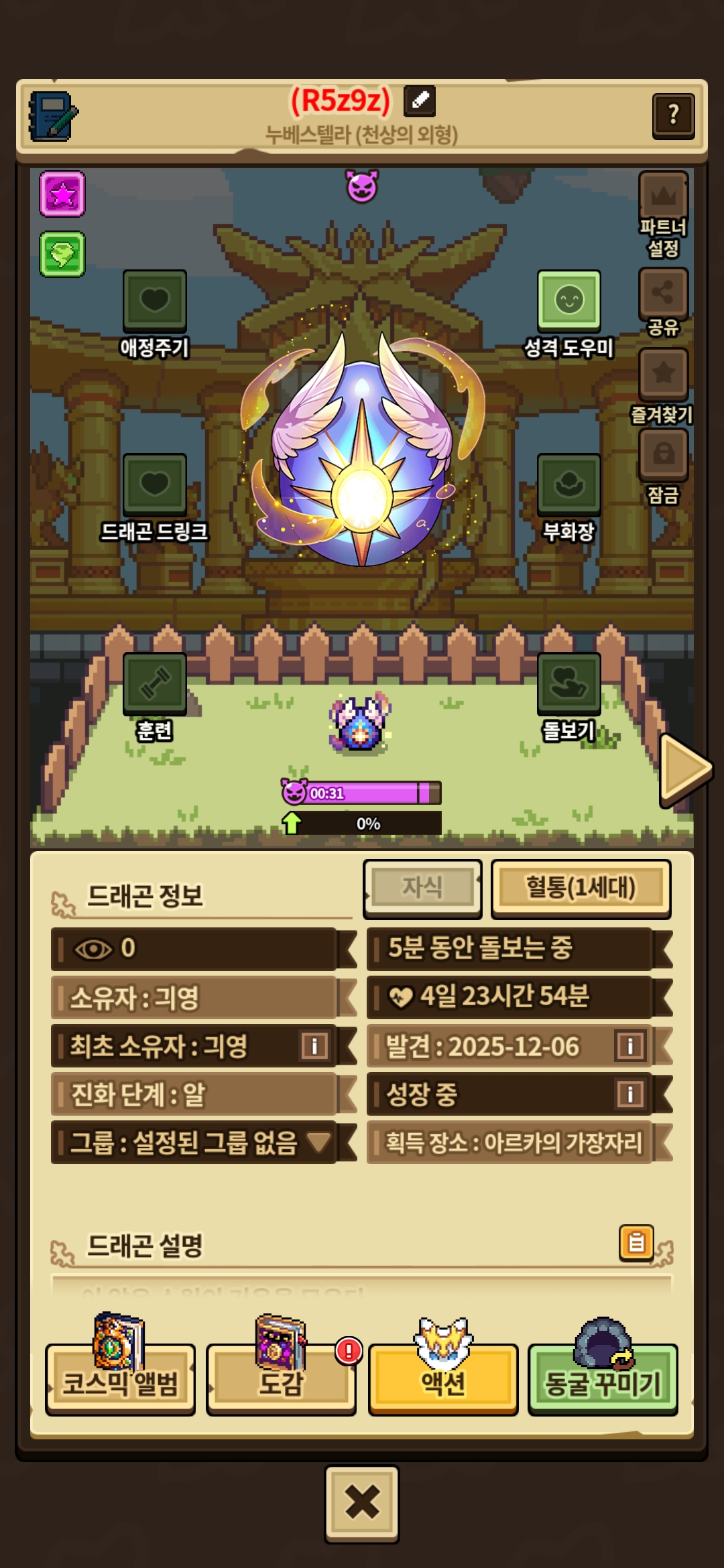Screen dimensions: 724x1568
Task: Share this dragon via 공유
Action: tap(663, 294)
